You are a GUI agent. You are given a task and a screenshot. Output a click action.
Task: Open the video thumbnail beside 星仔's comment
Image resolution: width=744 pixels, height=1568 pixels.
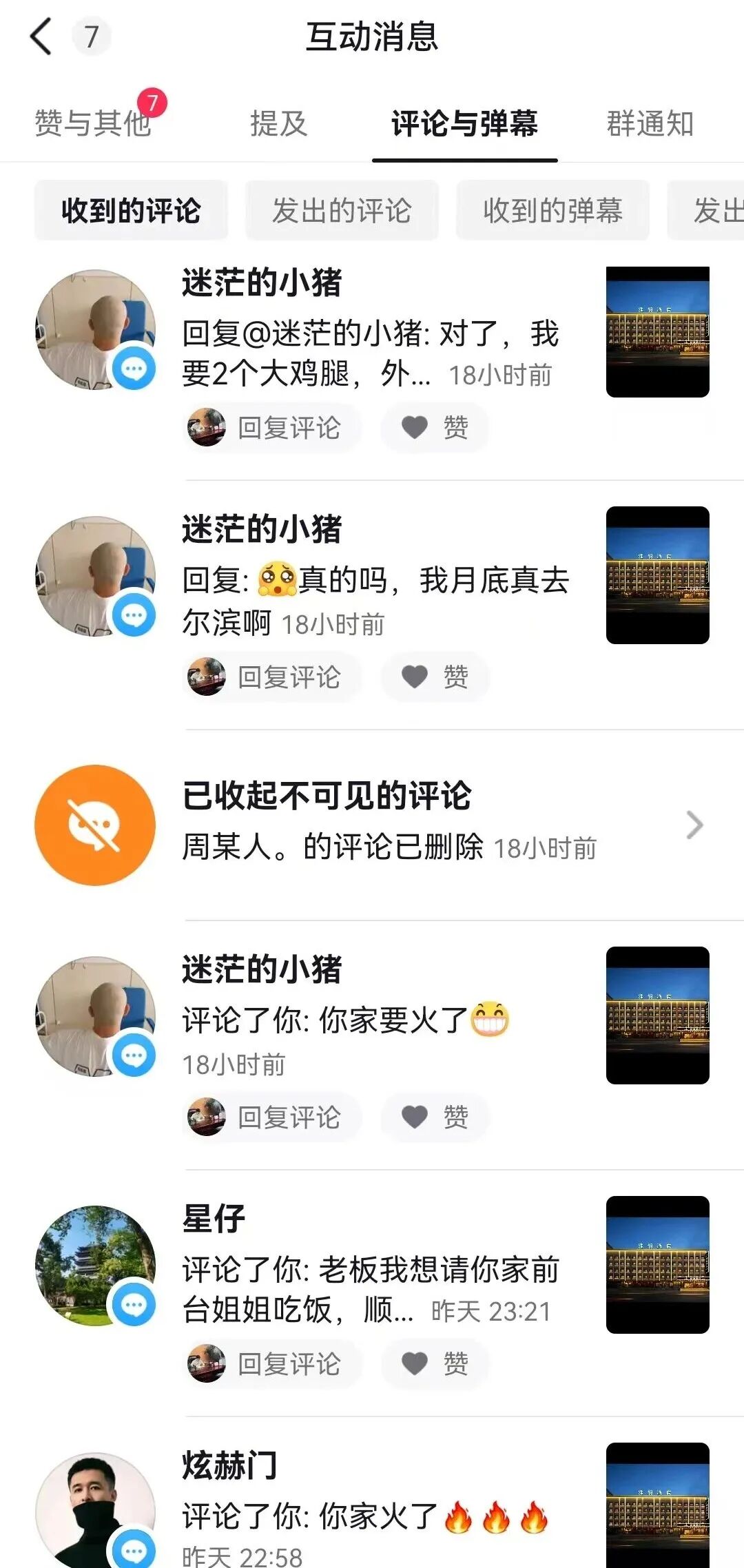pos(657,1265)
